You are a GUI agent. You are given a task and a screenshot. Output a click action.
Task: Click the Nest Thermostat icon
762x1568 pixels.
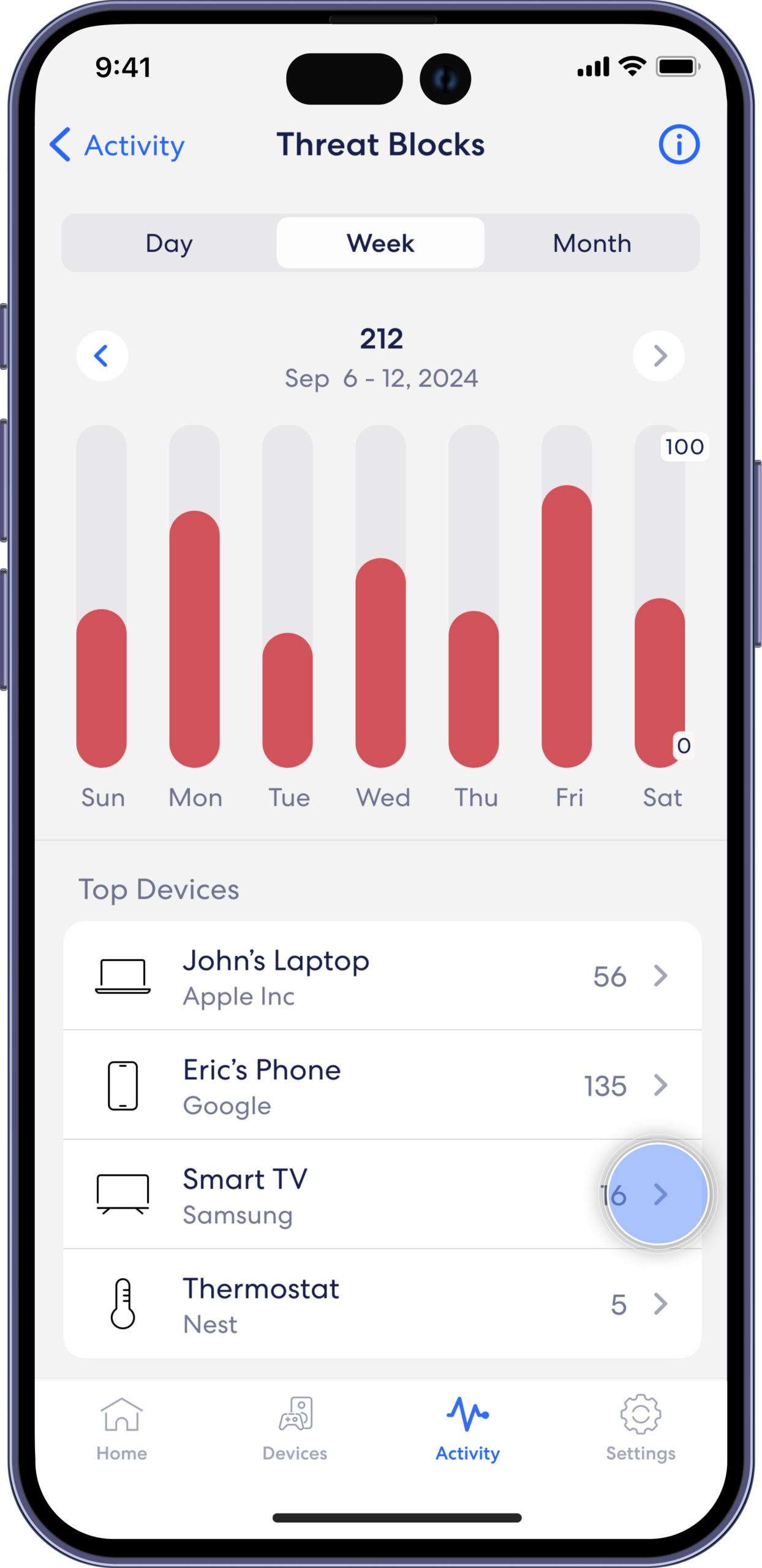(122, 1303)
